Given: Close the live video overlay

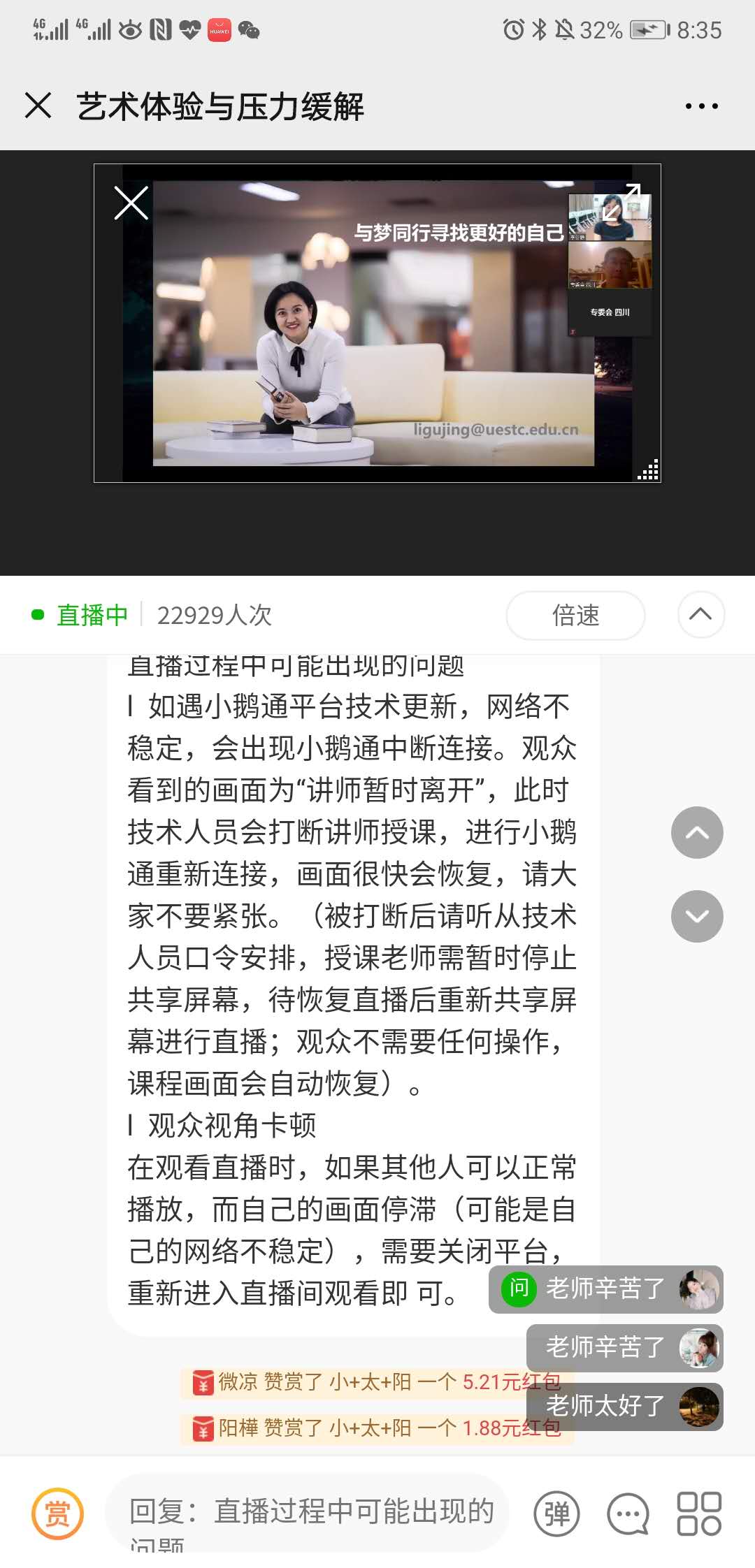Looking at the screenshot, I should (131, 203).
